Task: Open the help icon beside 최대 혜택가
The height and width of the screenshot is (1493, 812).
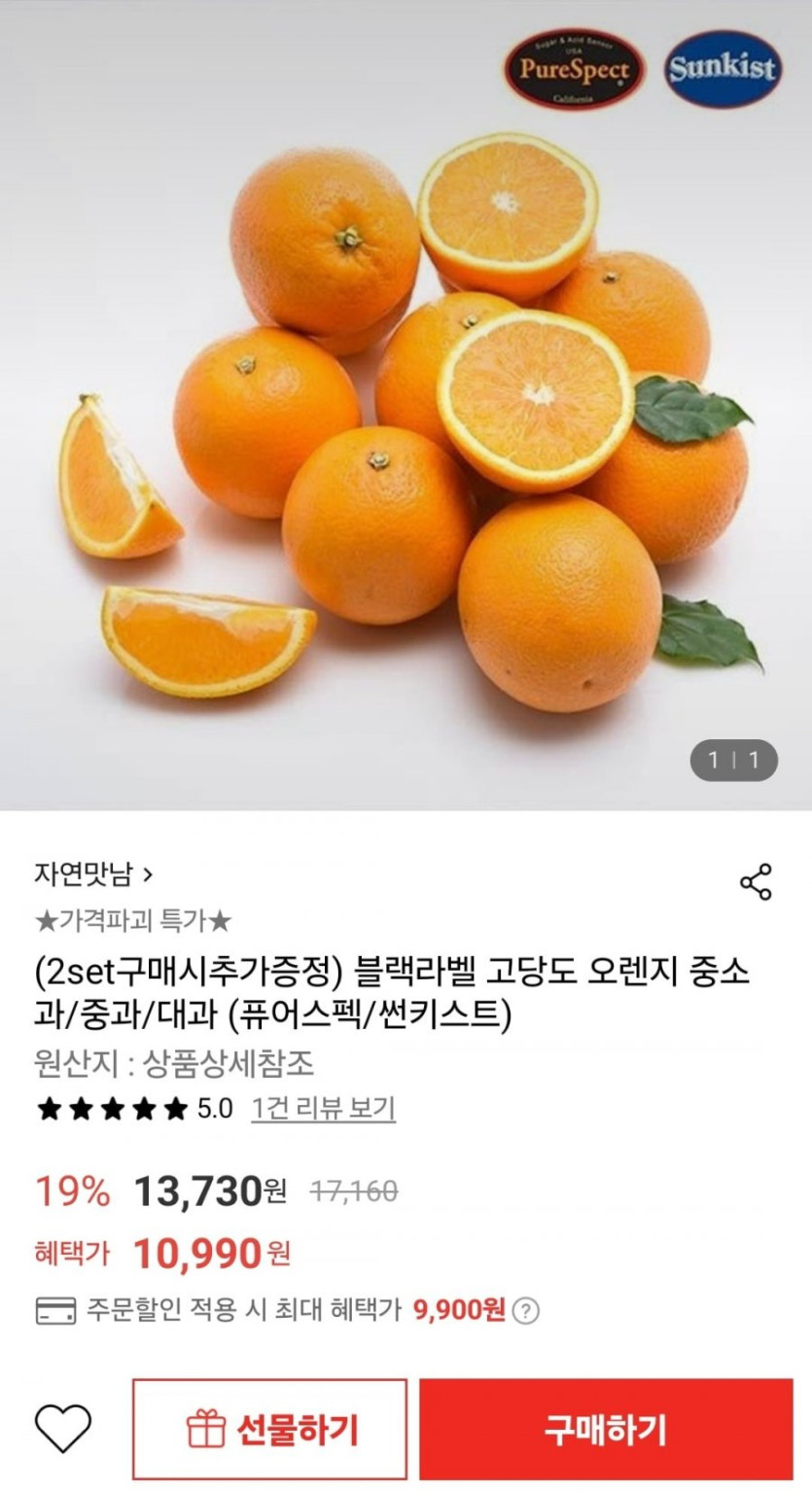Action: click(525, 1311)
